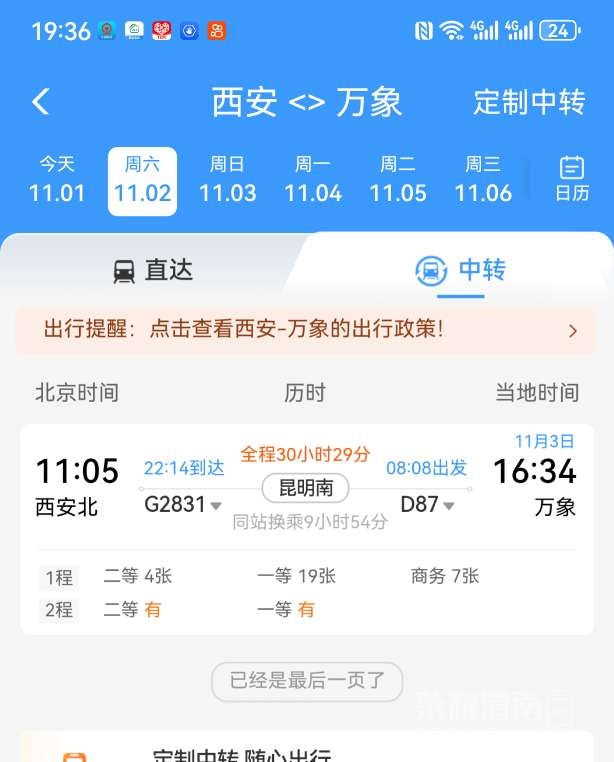The width and height of the screenshot is (614, 762).
Task: Select 周三 11.06 date
Action: click(483, 180)
